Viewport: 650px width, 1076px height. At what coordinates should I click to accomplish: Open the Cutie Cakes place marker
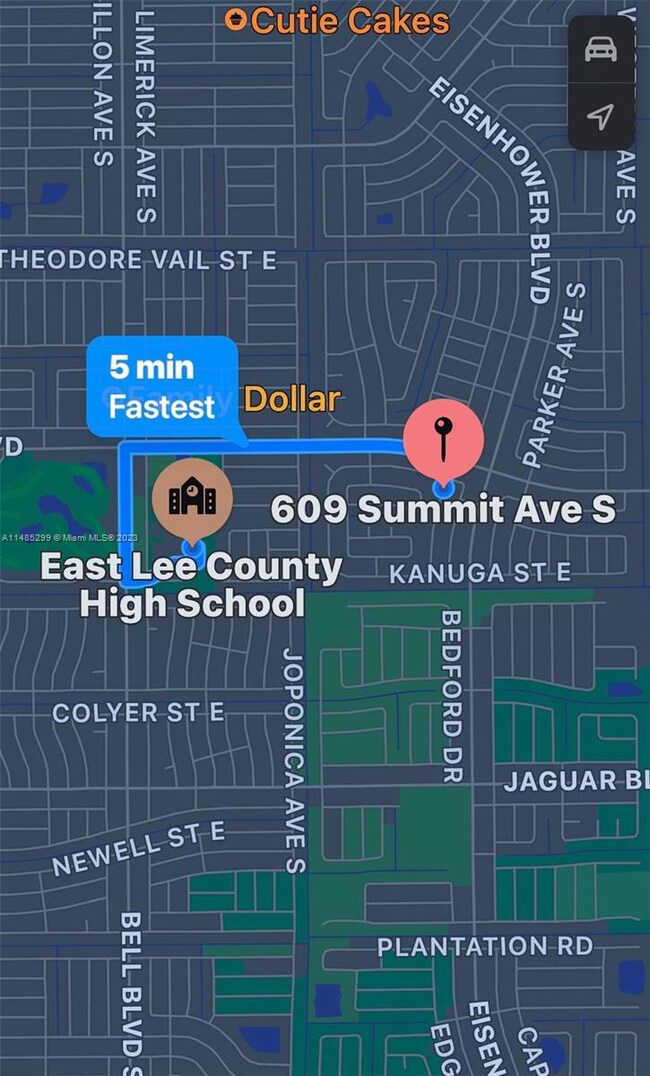pyautogui.click(x=237, y=19)
